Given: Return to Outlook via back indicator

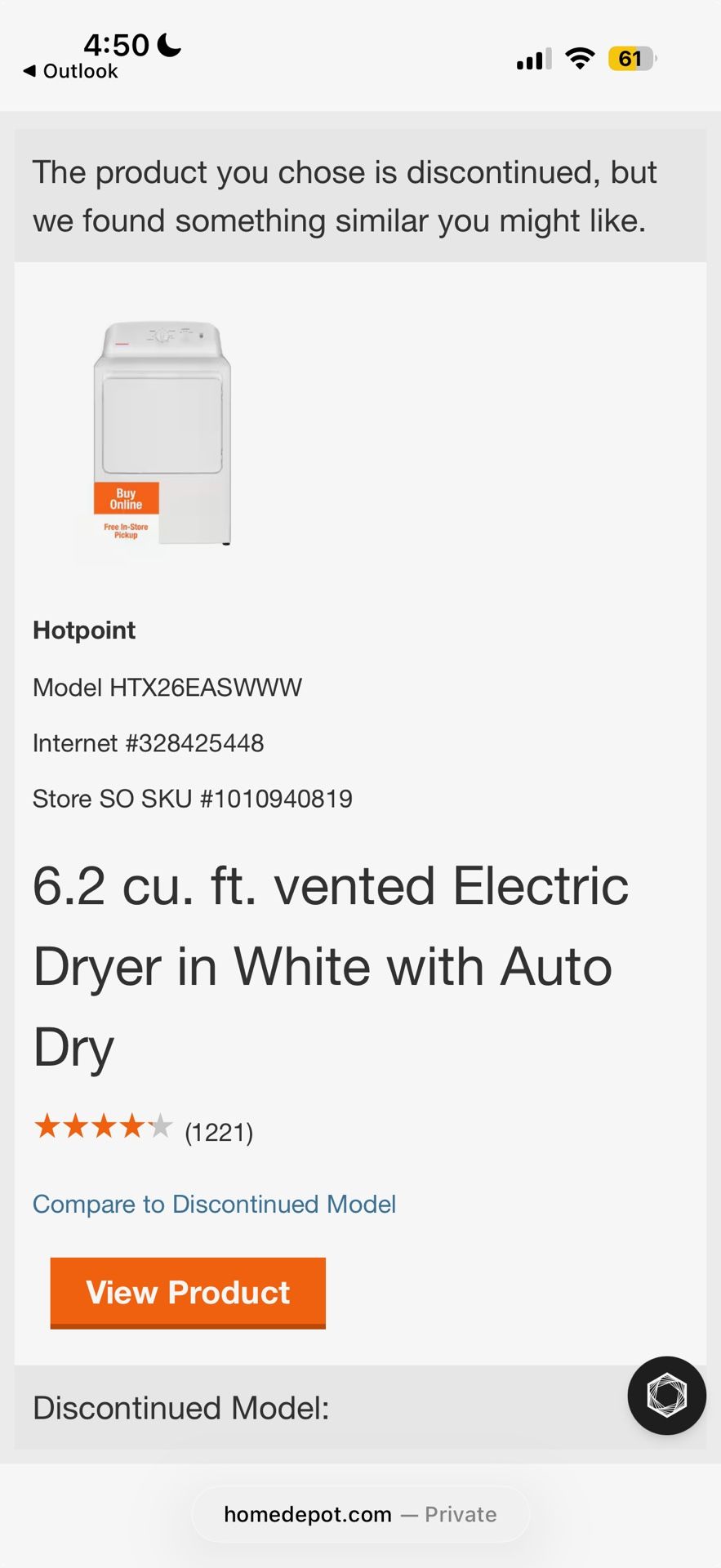Looking at the screenshot, I should [x=69, y=71].
